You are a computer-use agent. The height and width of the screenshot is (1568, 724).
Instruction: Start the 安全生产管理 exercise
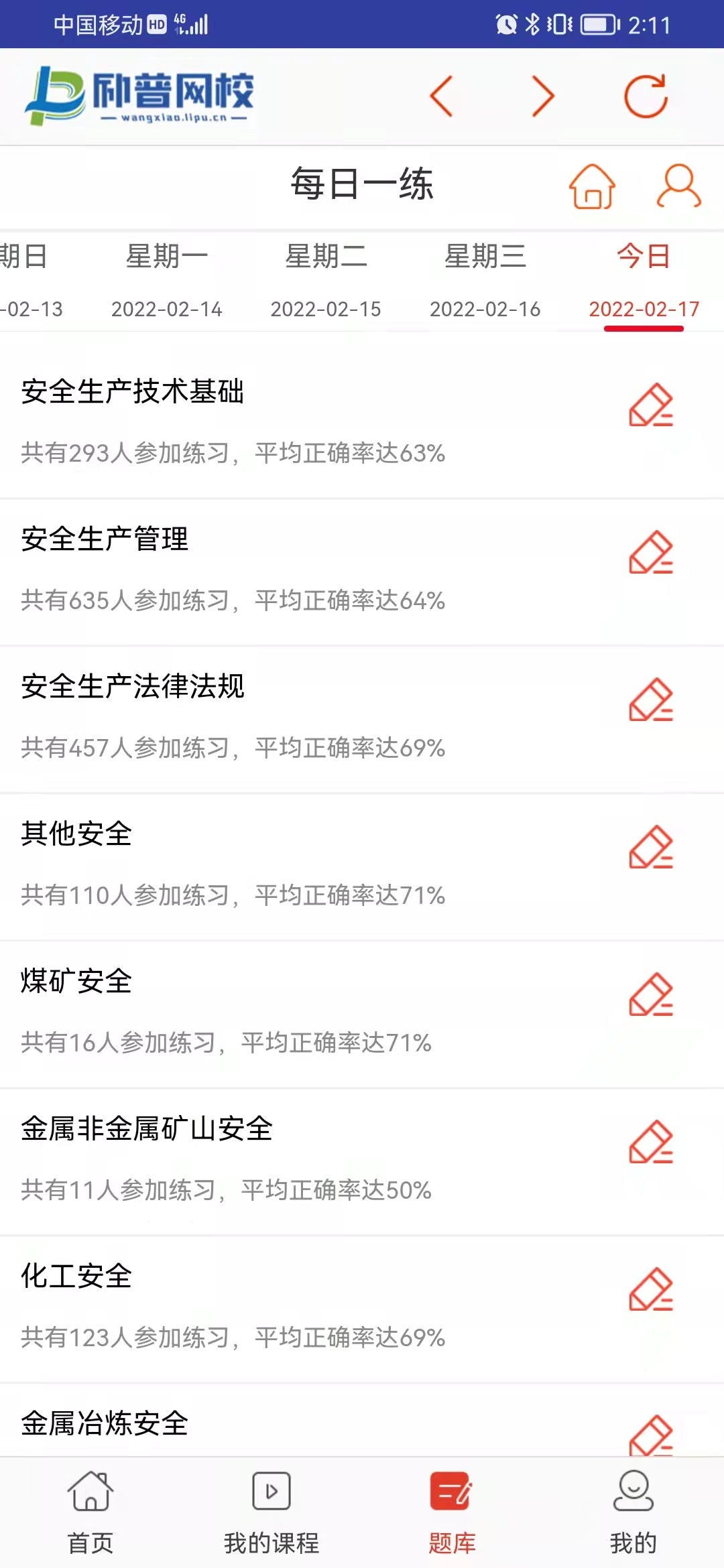click(x=650, y=552)
